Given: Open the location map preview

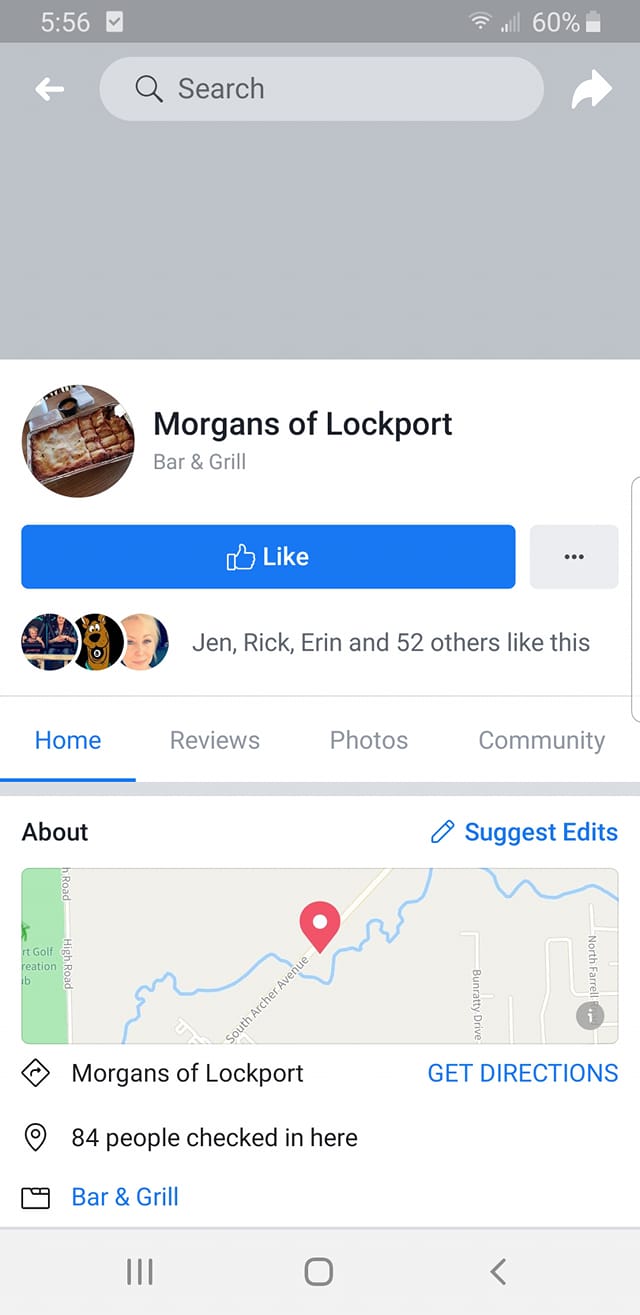Looking at the screenshot, I should (x=320, y=955).
